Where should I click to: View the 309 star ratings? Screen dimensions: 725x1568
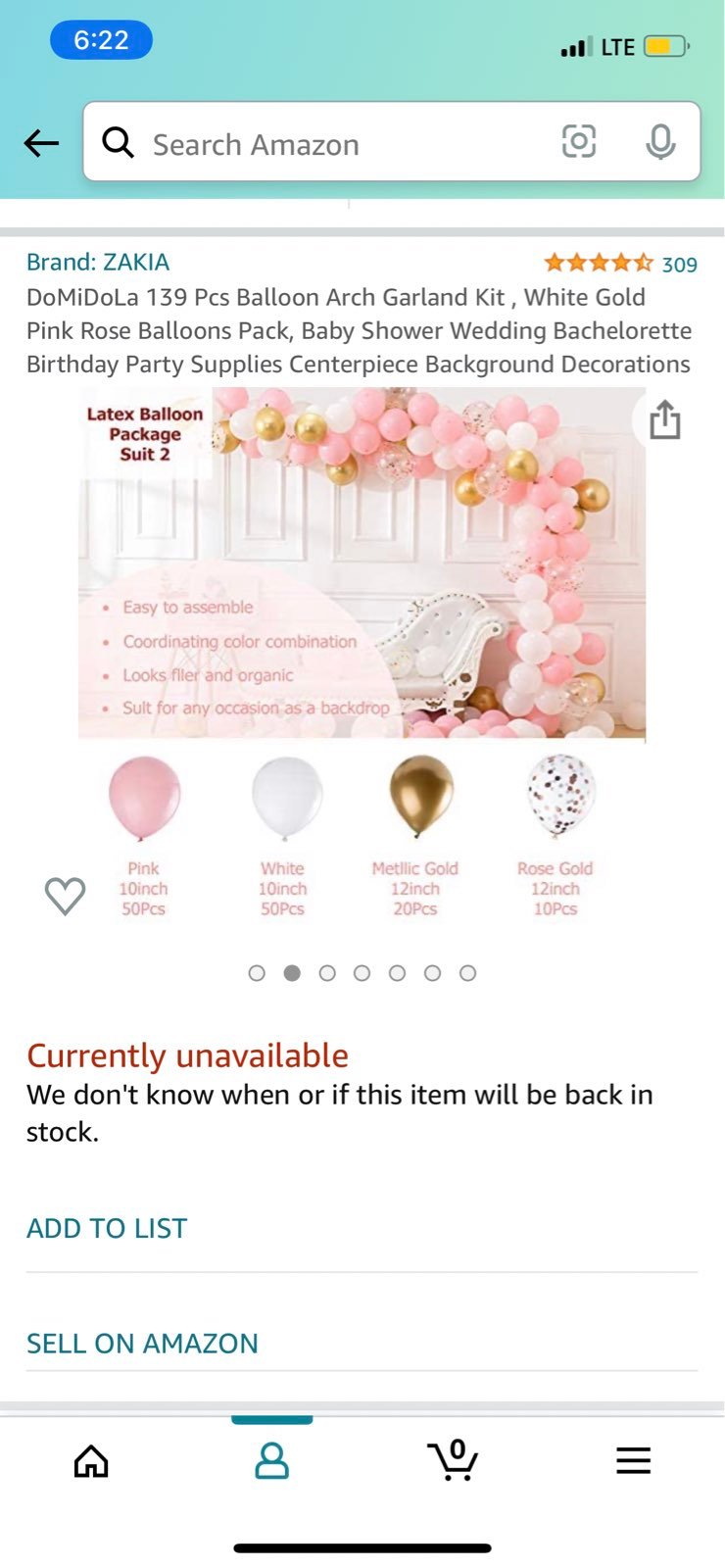tap(621, 264)
